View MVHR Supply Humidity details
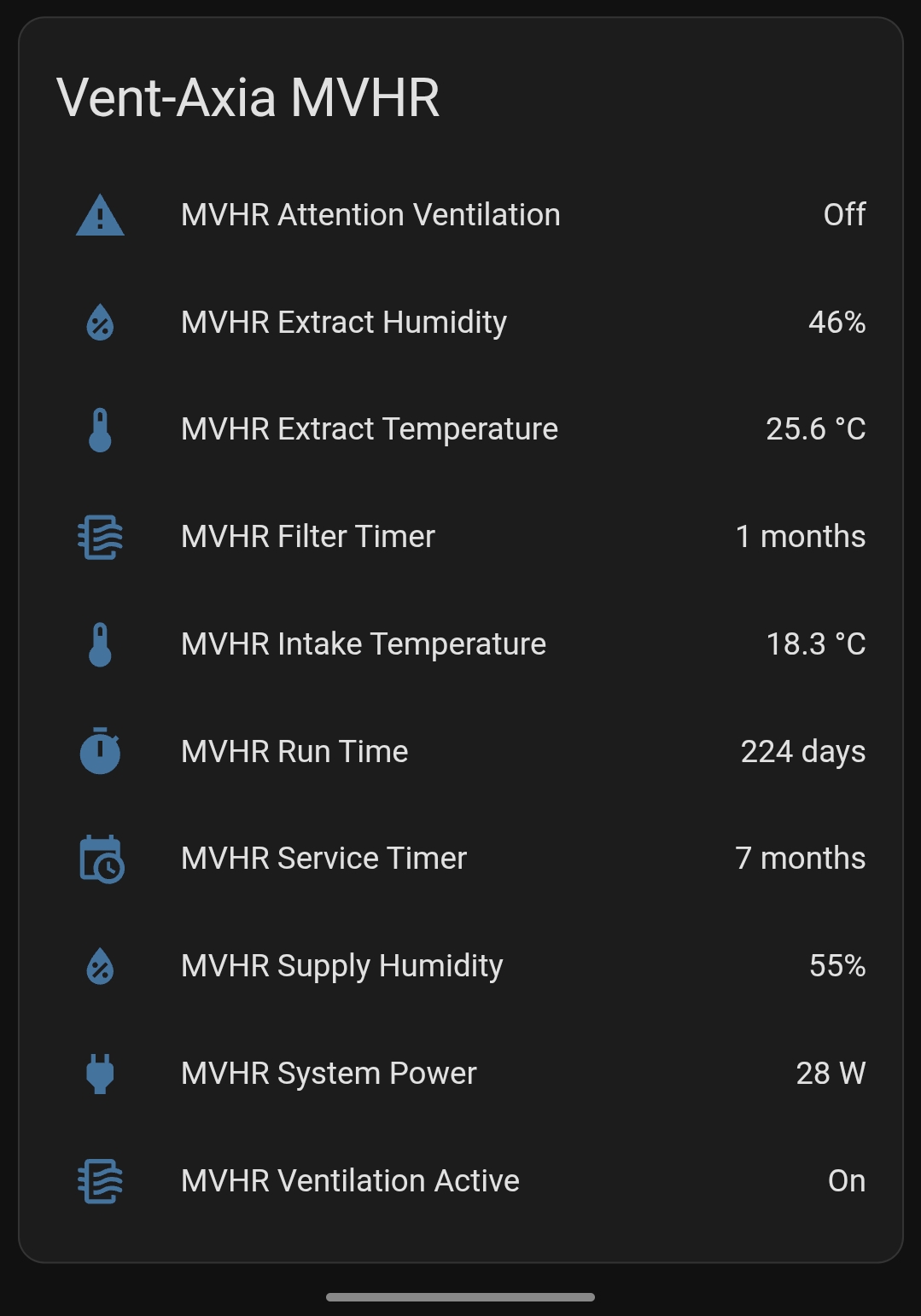This screenshot has height=1316, width=921. (x=341, y=966)
